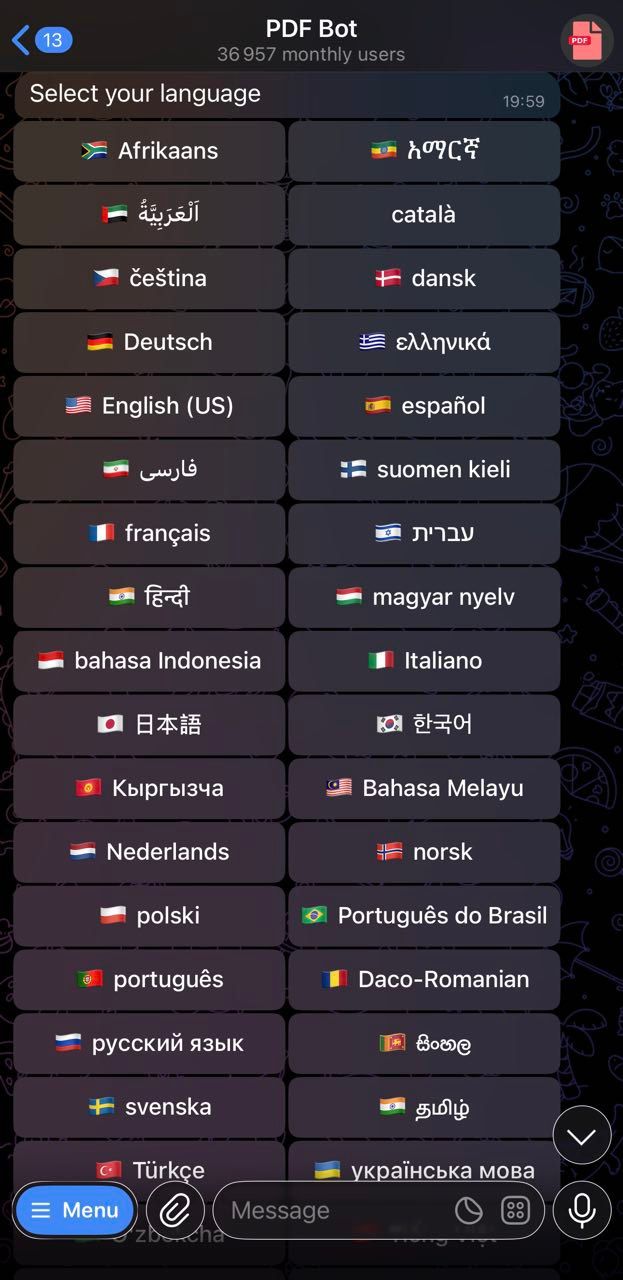Attach a file with paperclip icon
This screenshot has height=1280, width=623.
(175, 1210)
